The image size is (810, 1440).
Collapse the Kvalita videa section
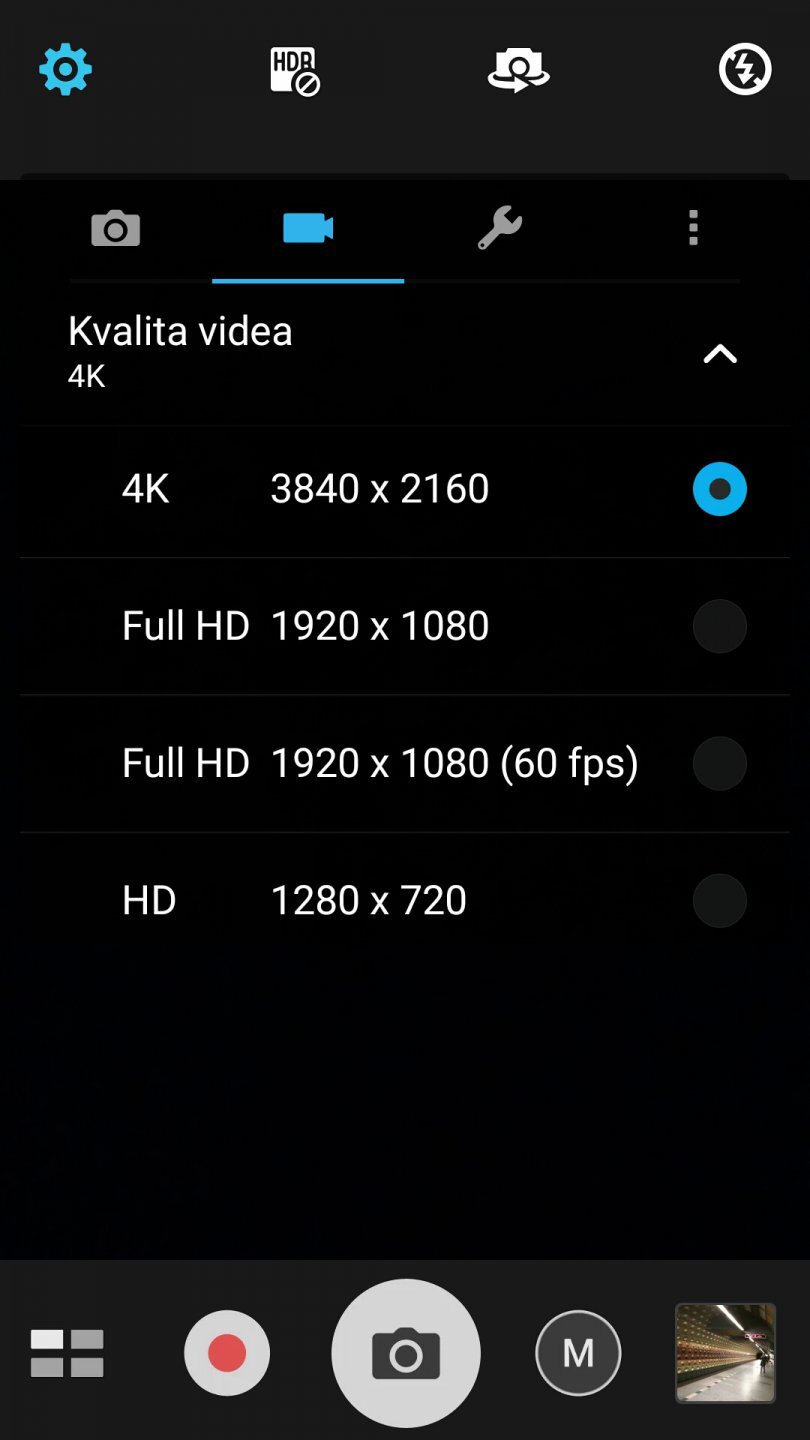720,353
